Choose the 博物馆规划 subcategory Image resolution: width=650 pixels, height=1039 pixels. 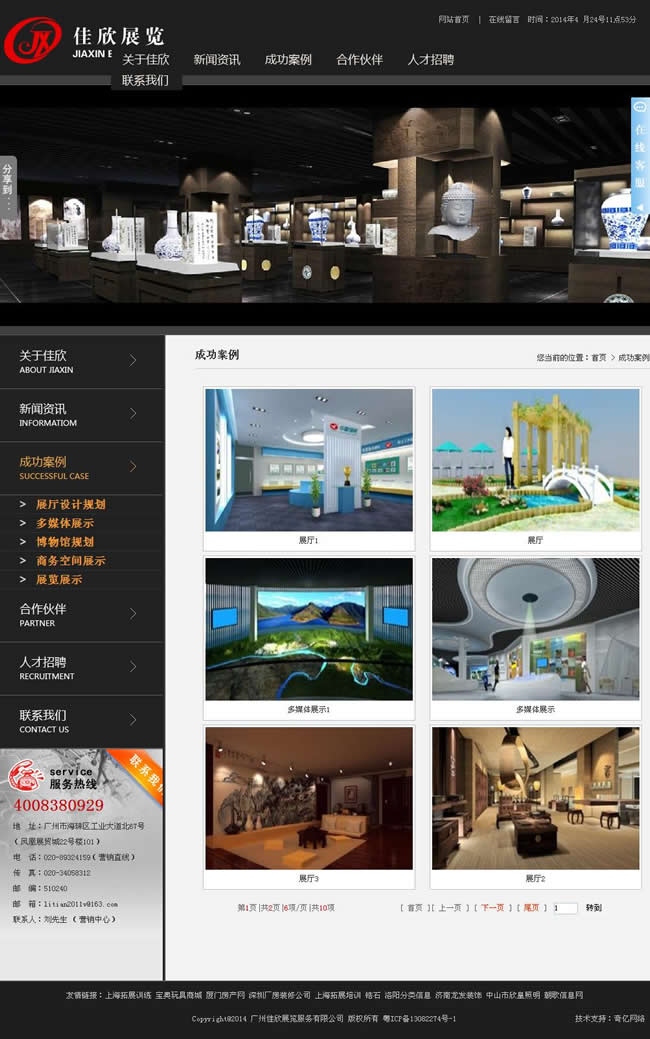(x=64, y=542)
